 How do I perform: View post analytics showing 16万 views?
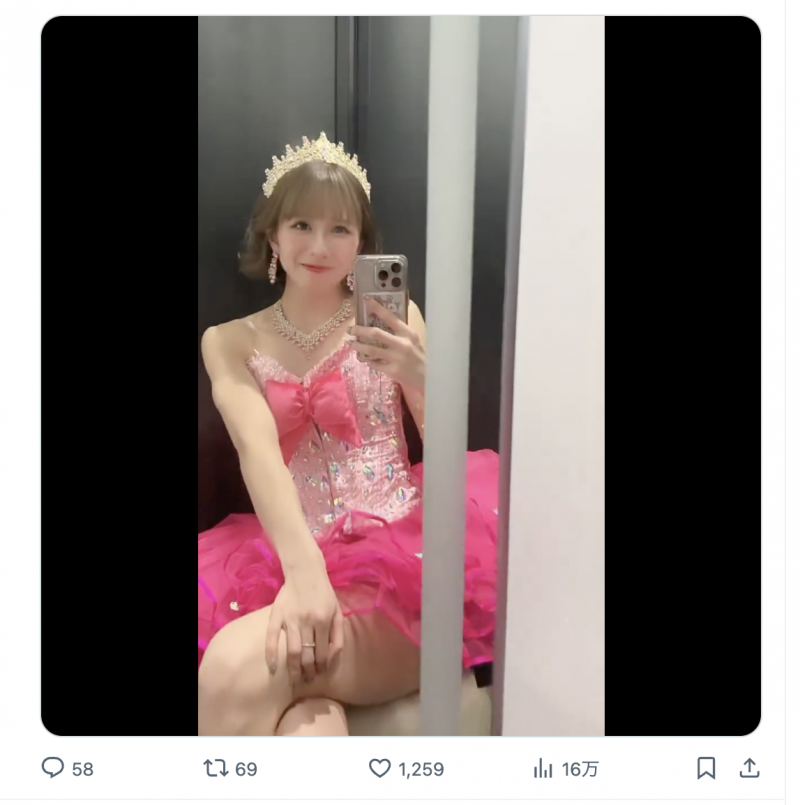click(x=544, y=768)
